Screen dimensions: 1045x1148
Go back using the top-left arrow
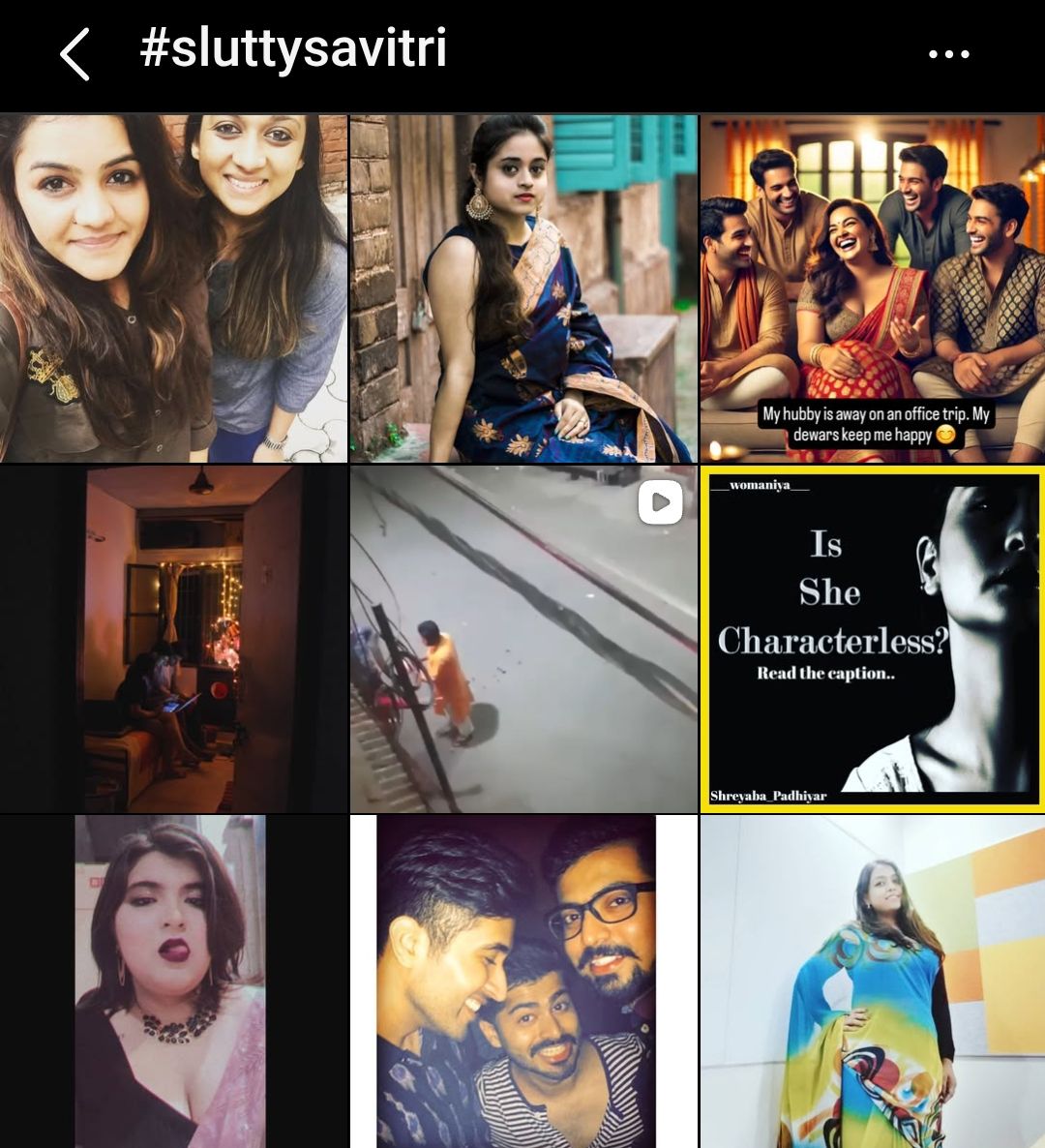tap(75, 53)
